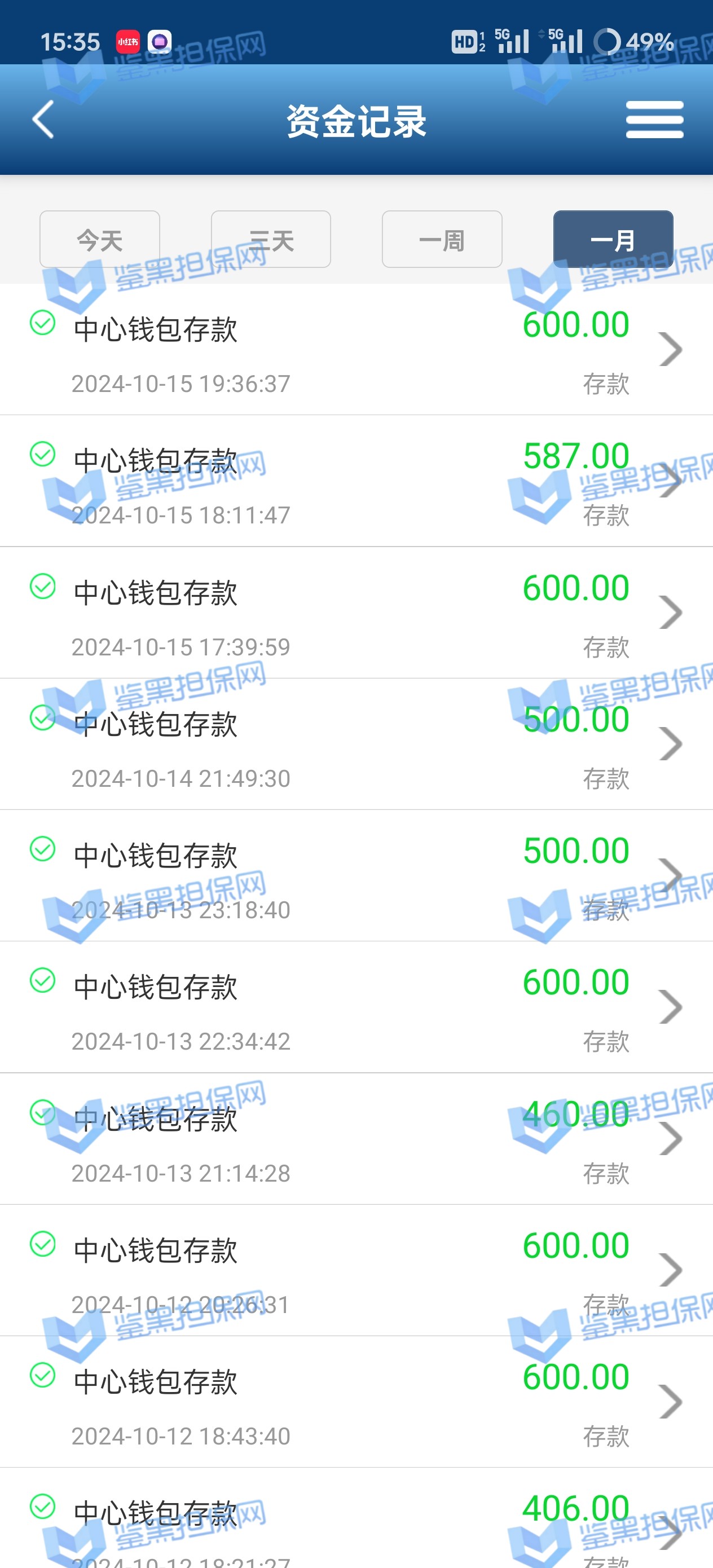713x1568 pixels.
Task: Open the 2024-10-13 22:34:42 record
Action: [x=356, y=1007]
